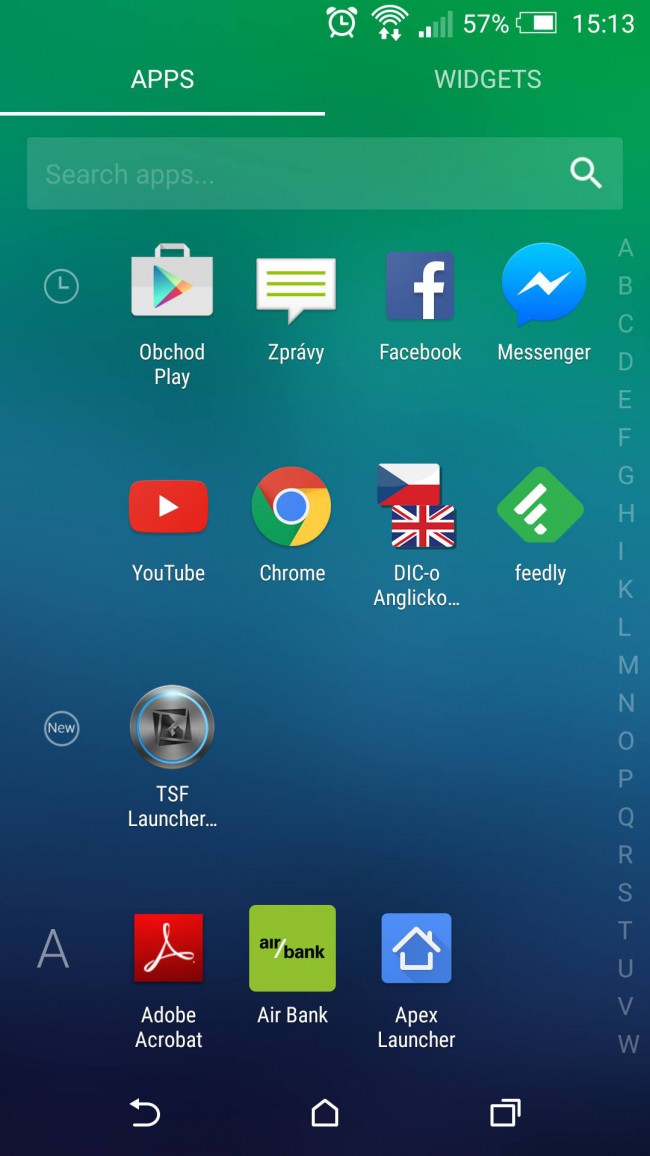Switch to the Widgets tab
The image size is (650, 1156).
pyautogui.click(x=487, y=80)
